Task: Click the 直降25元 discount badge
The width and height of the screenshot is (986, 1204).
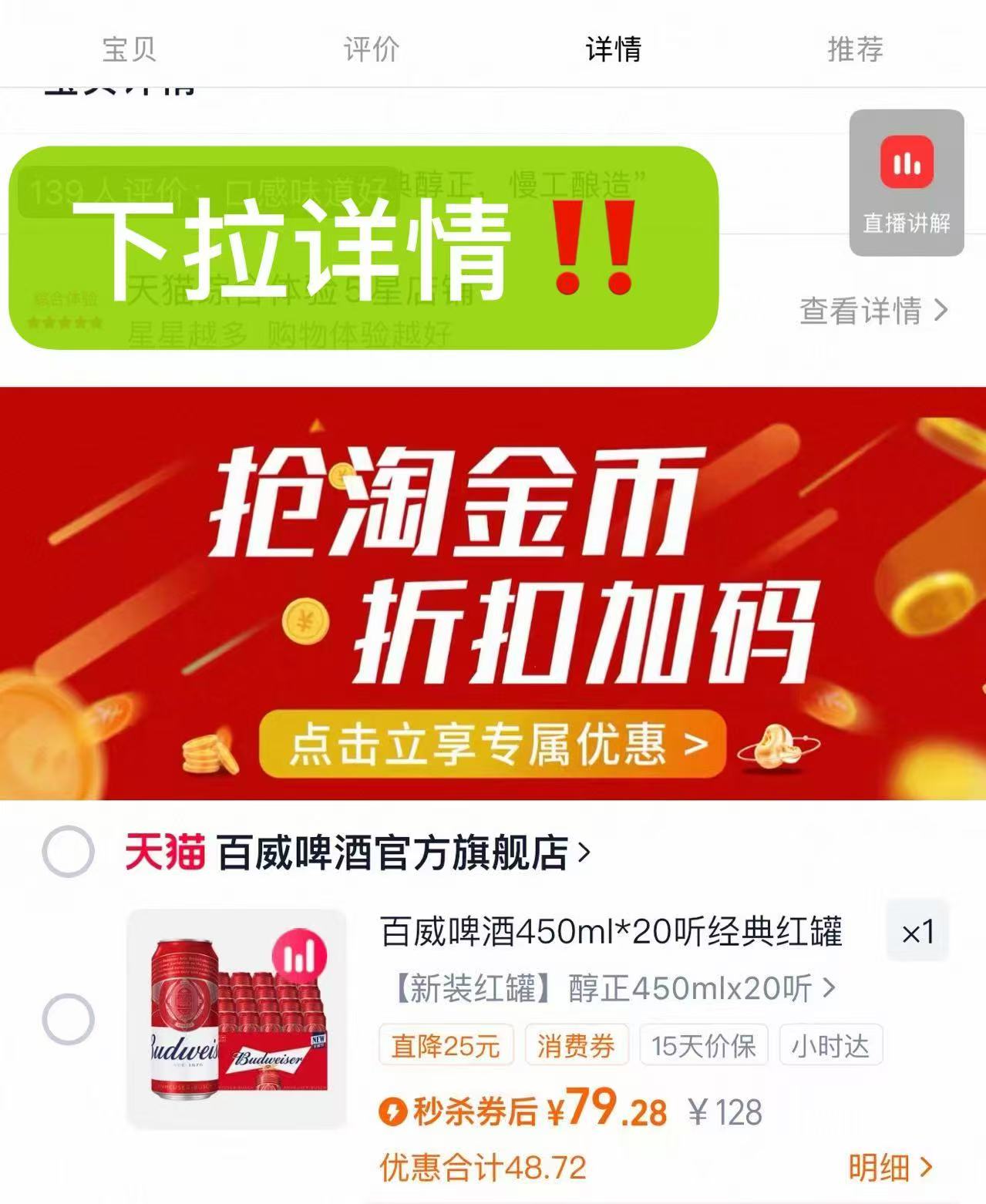Action: [x=446, y=1044]
